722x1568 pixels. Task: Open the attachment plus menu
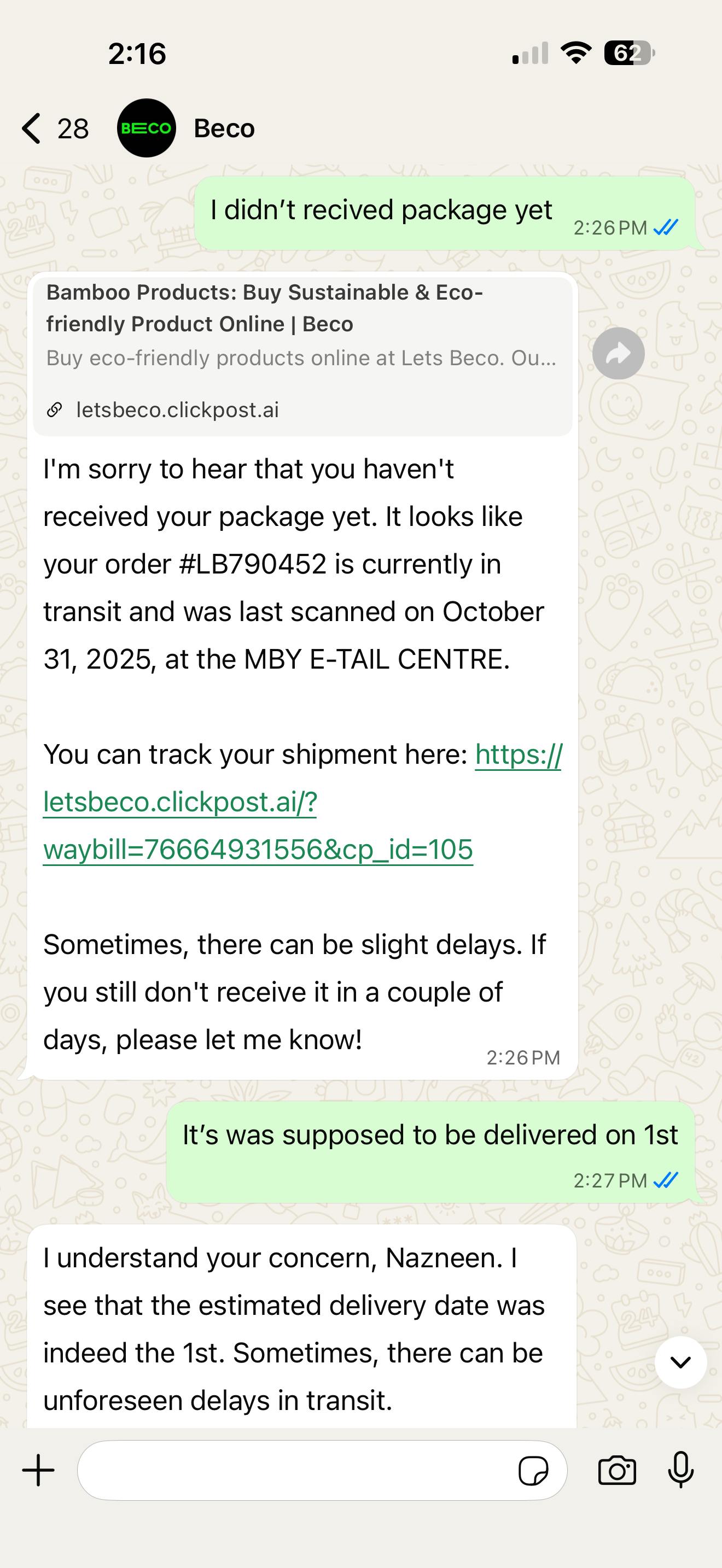[38, 1471]
